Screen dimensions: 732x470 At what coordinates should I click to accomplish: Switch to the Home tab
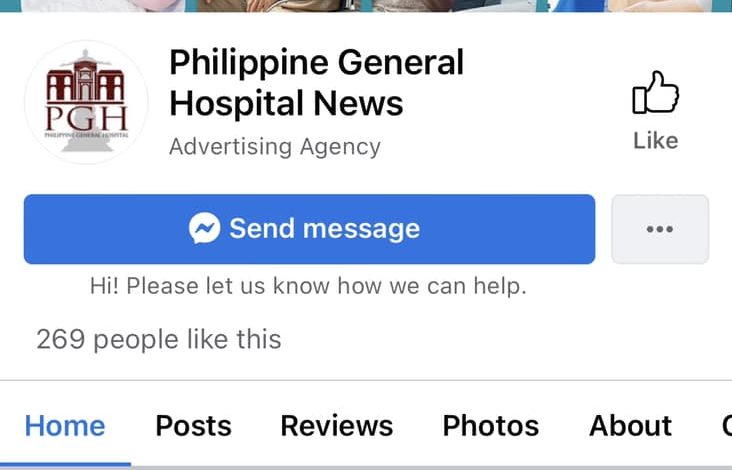point(65,426)
